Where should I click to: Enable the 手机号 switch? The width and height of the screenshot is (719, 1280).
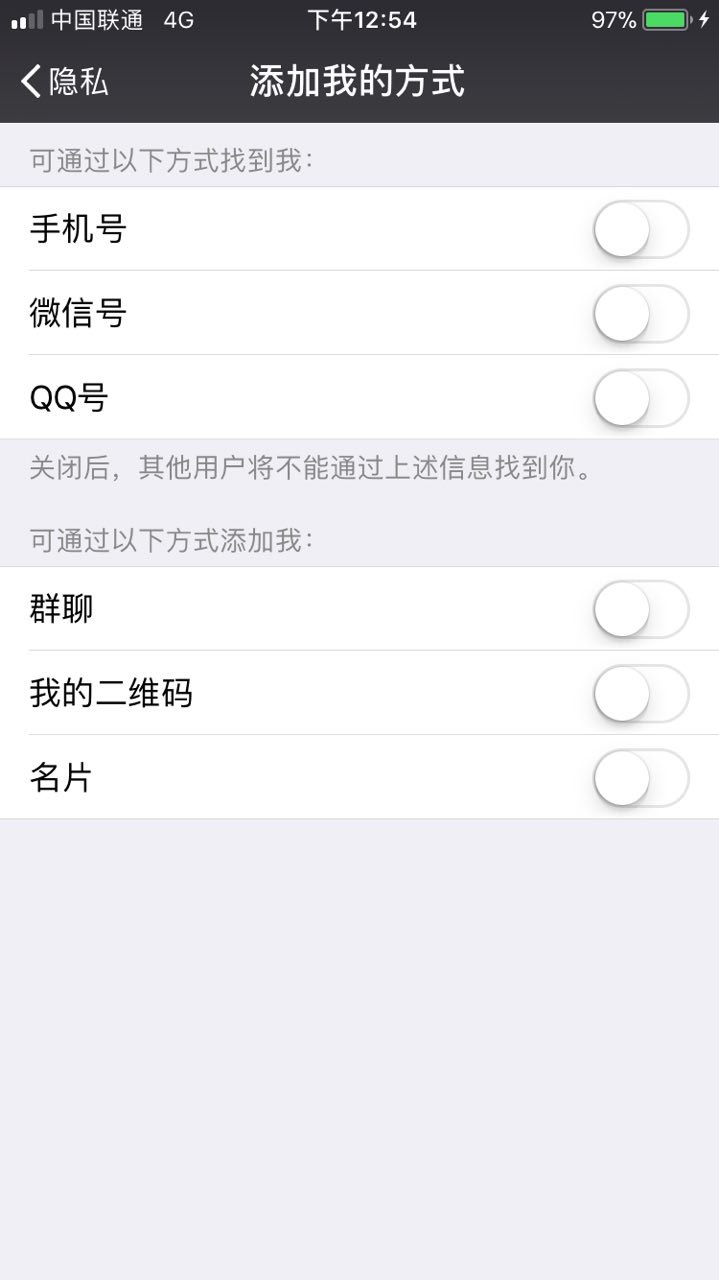pos(641,229)
